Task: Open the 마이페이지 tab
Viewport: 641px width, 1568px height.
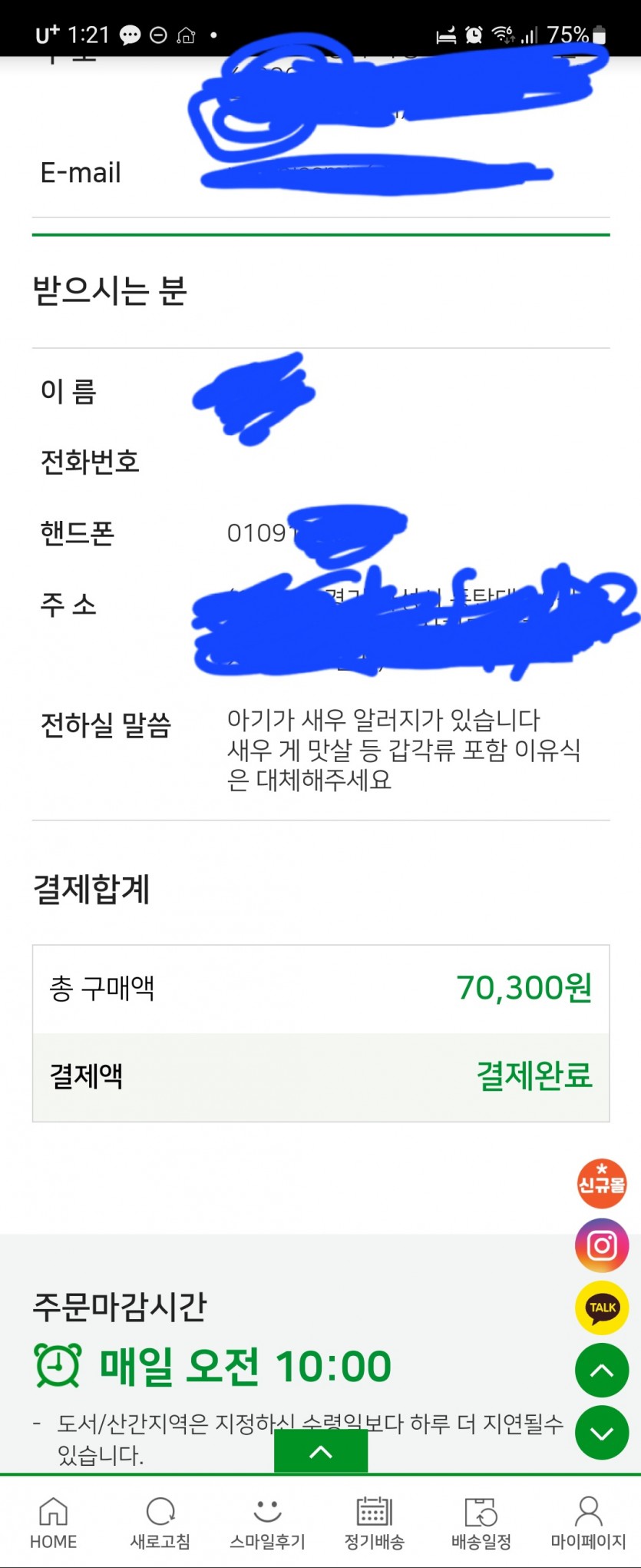Action: 588,1523
